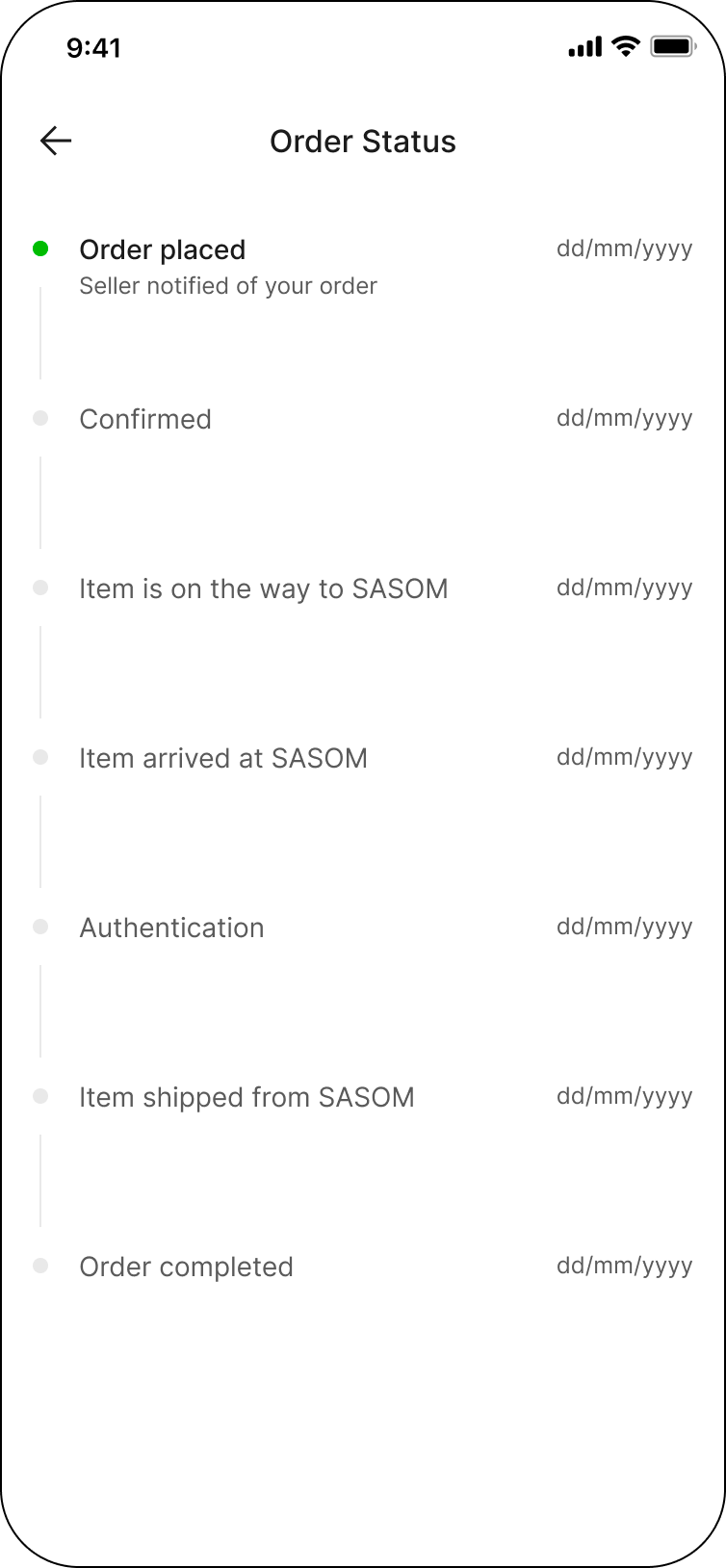Tap 'Seller notified of your order' text
726x1568 pixels.
[228, 285]
